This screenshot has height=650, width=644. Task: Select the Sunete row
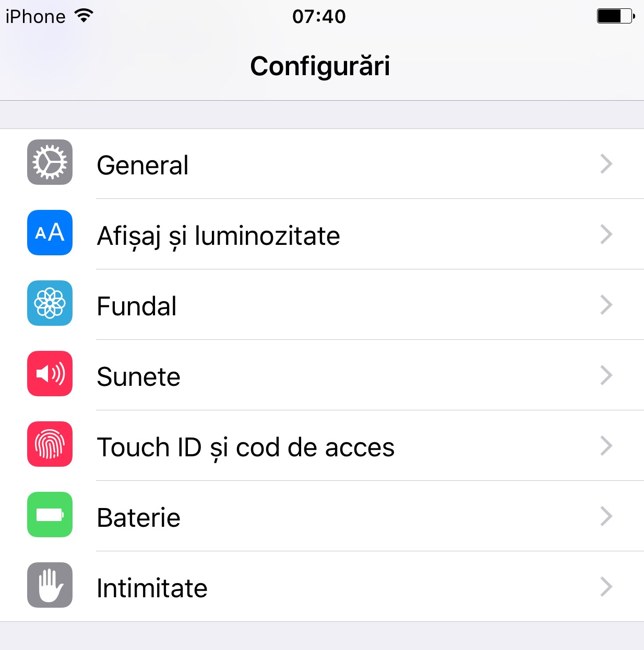click(x=320, y=376)
